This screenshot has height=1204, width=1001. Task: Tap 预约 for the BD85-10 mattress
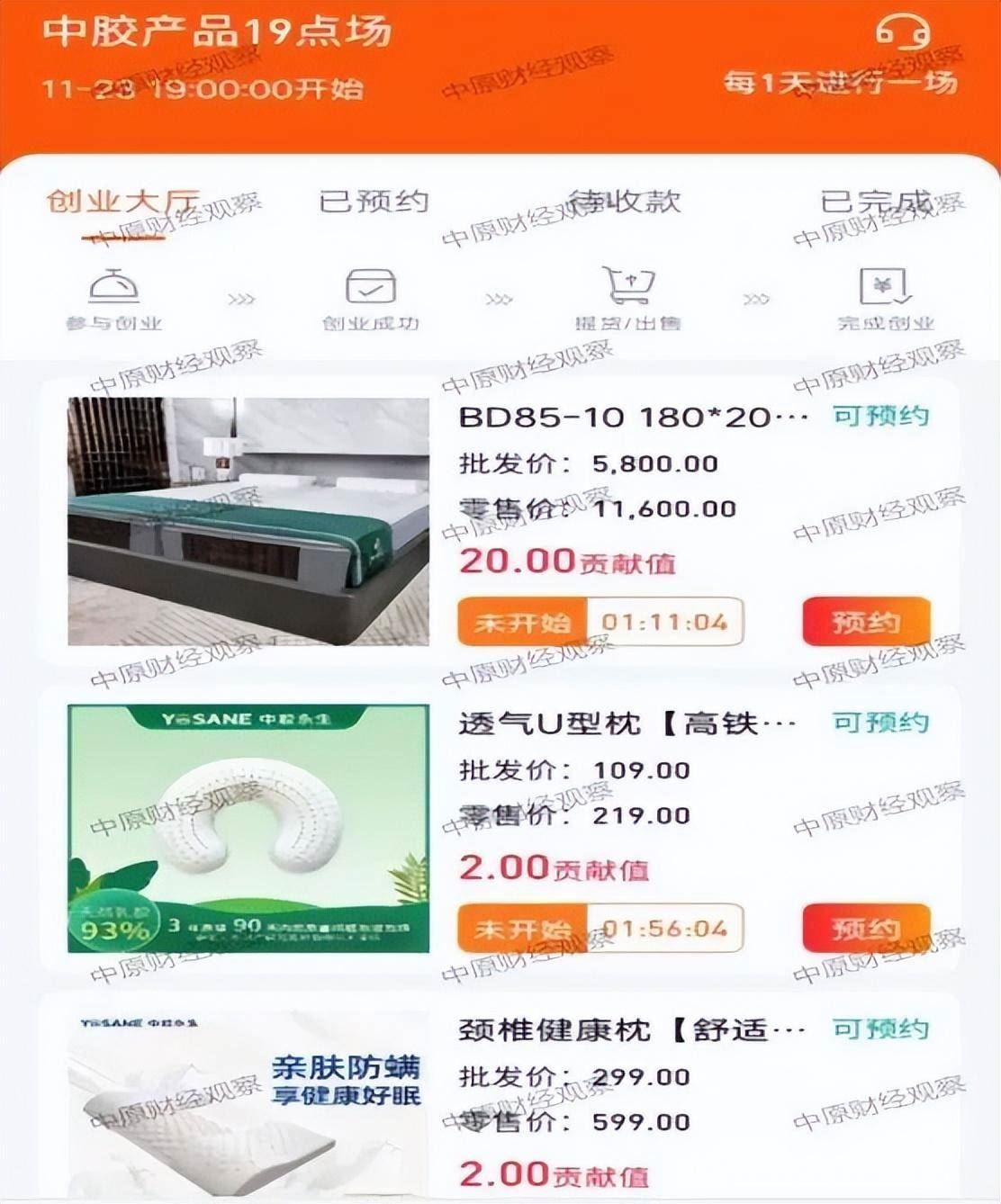tap(865, 622)
